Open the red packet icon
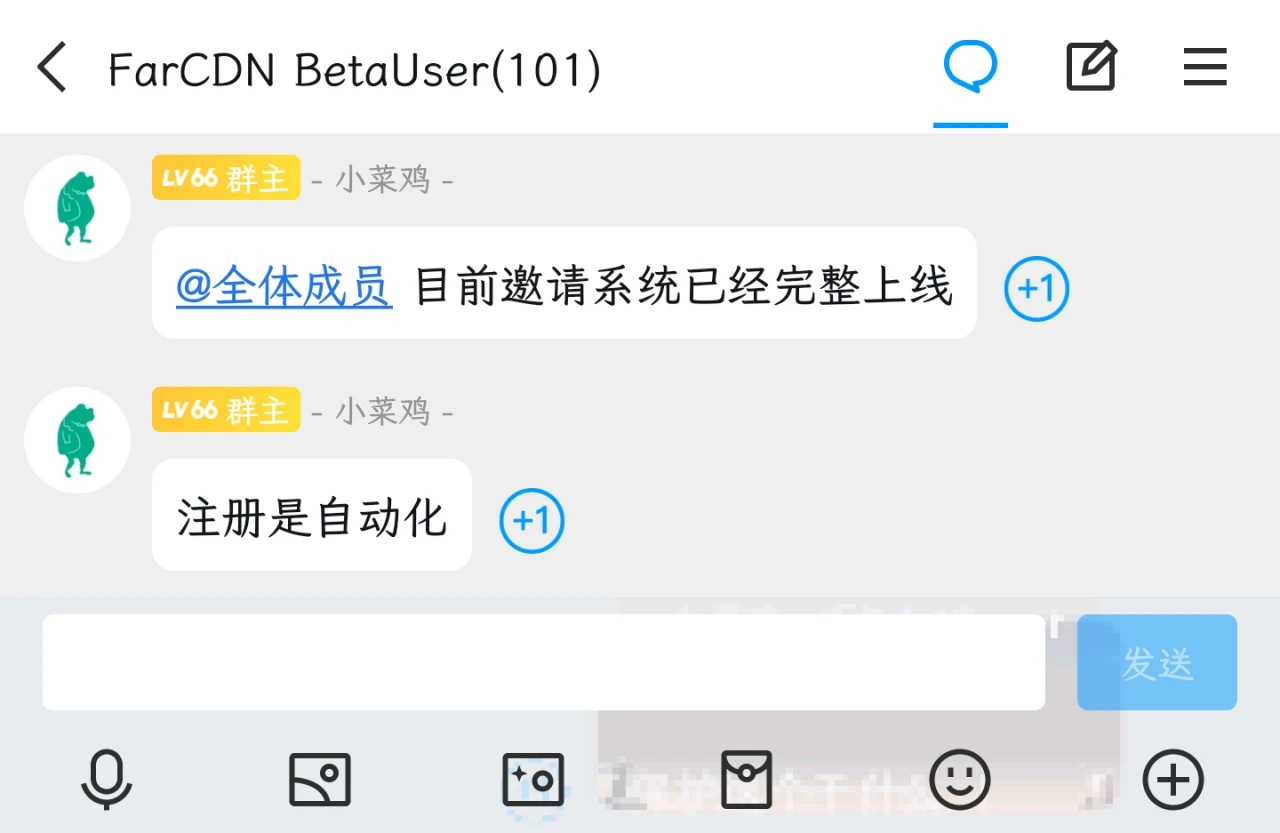The height and width of the screenshot is (833, 1280). [x=746, y=780]
